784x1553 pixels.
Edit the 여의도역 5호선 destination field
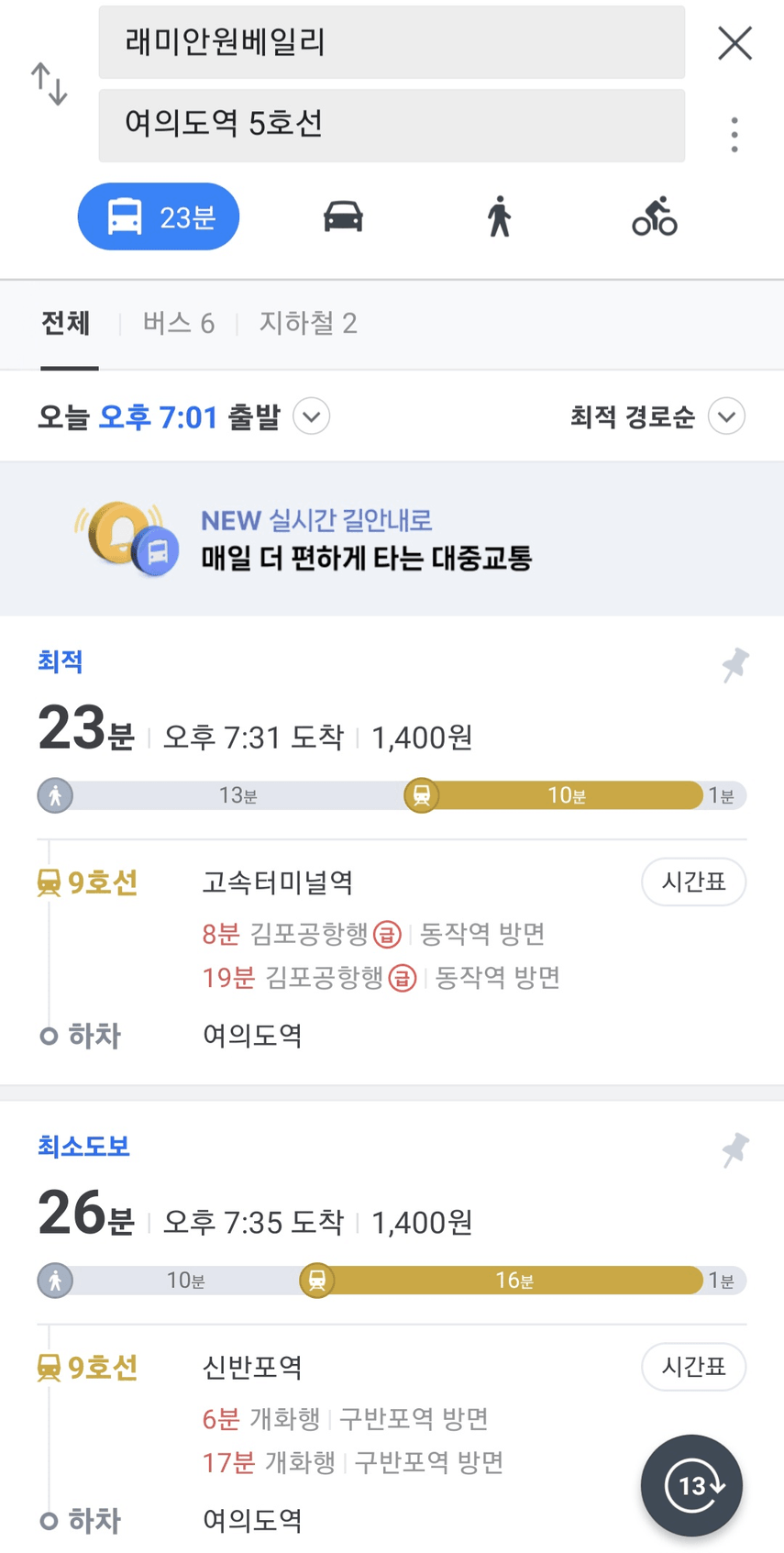(392, 126)
